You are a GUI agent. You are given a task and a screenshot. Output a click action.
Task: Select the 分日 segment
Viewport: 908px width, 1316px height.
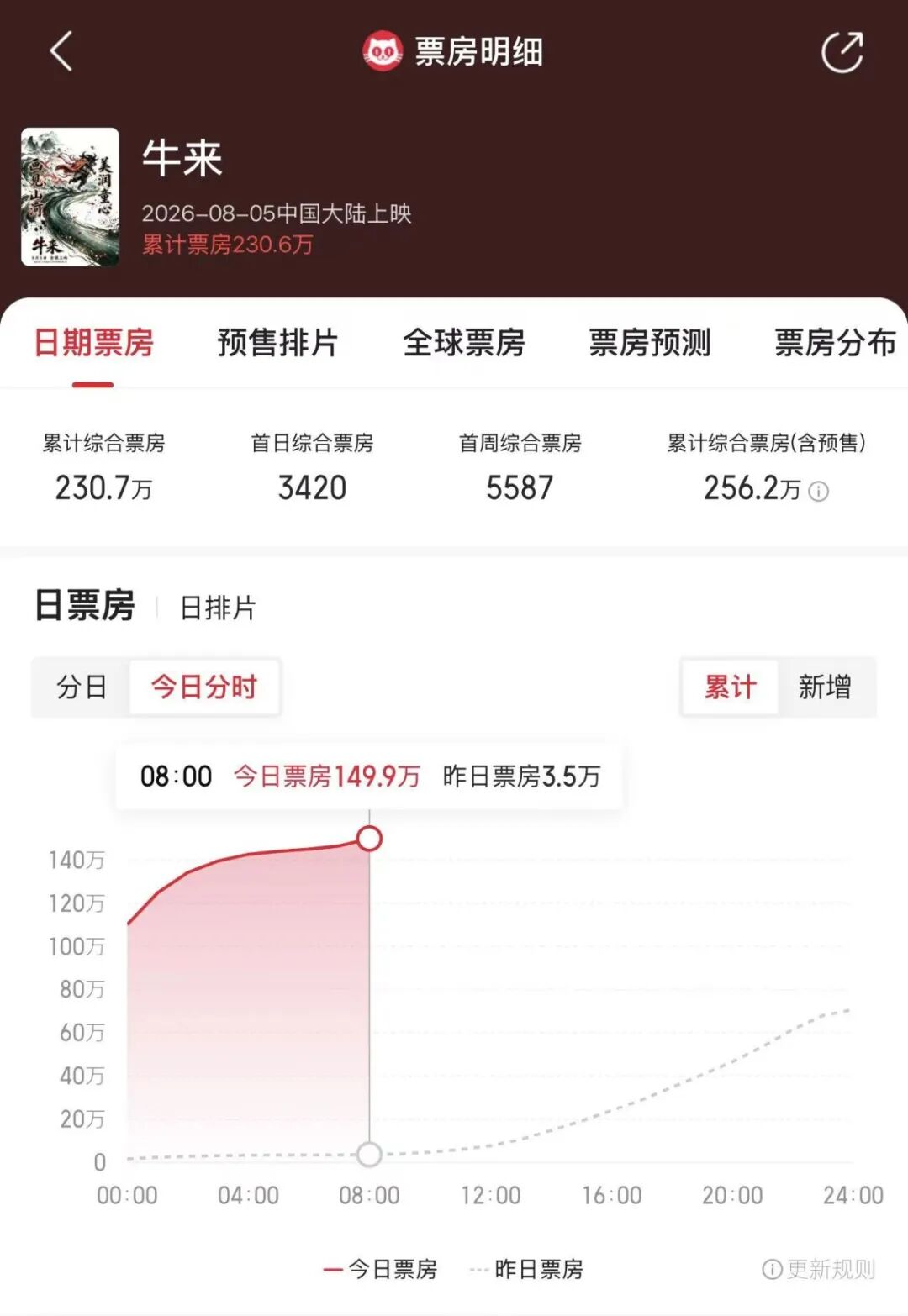click(x=82, y=687)
